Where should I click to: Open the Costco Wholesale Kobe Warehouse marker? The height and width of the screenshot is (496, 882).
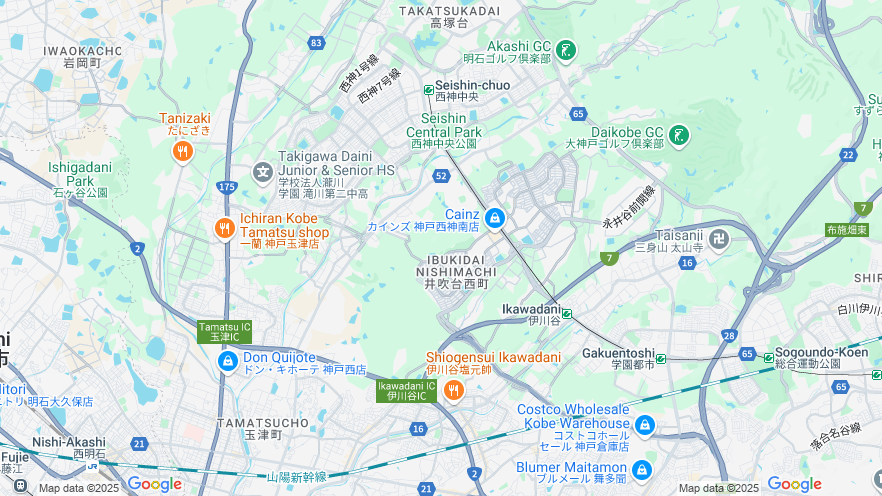(x=644, y=425)
